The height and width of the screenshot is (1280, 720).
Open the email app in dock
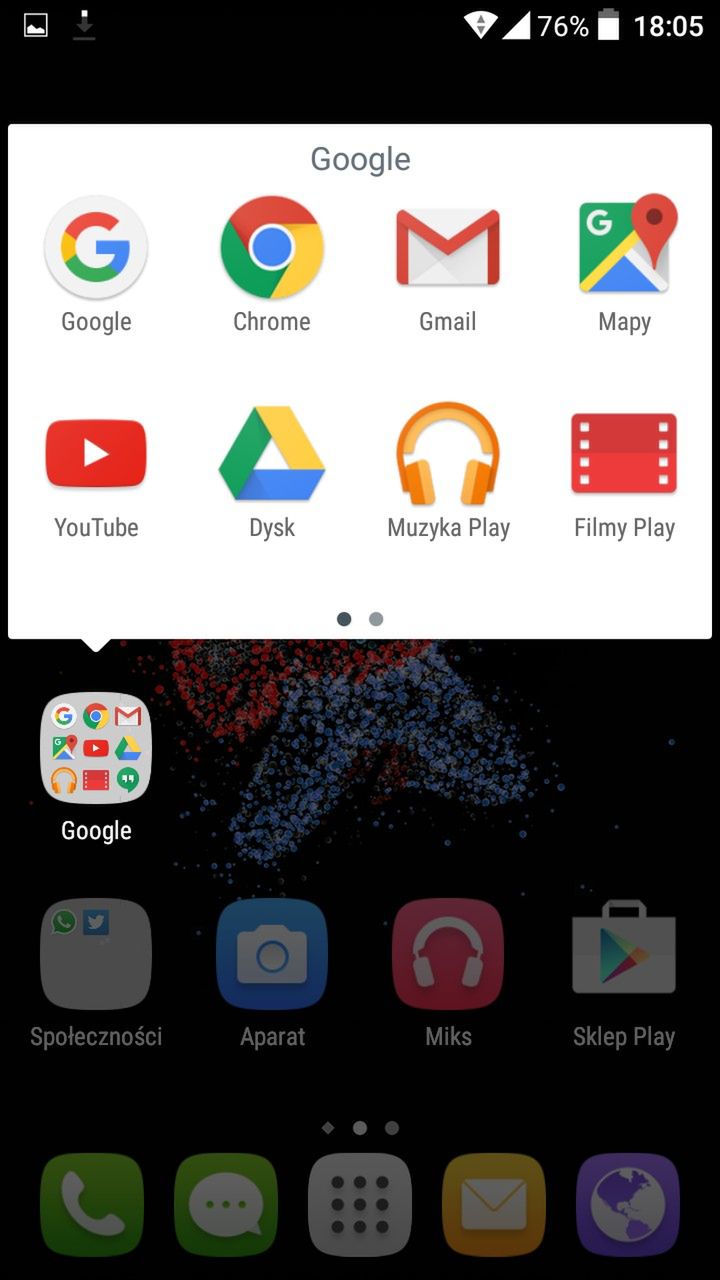pos(494,1205)
